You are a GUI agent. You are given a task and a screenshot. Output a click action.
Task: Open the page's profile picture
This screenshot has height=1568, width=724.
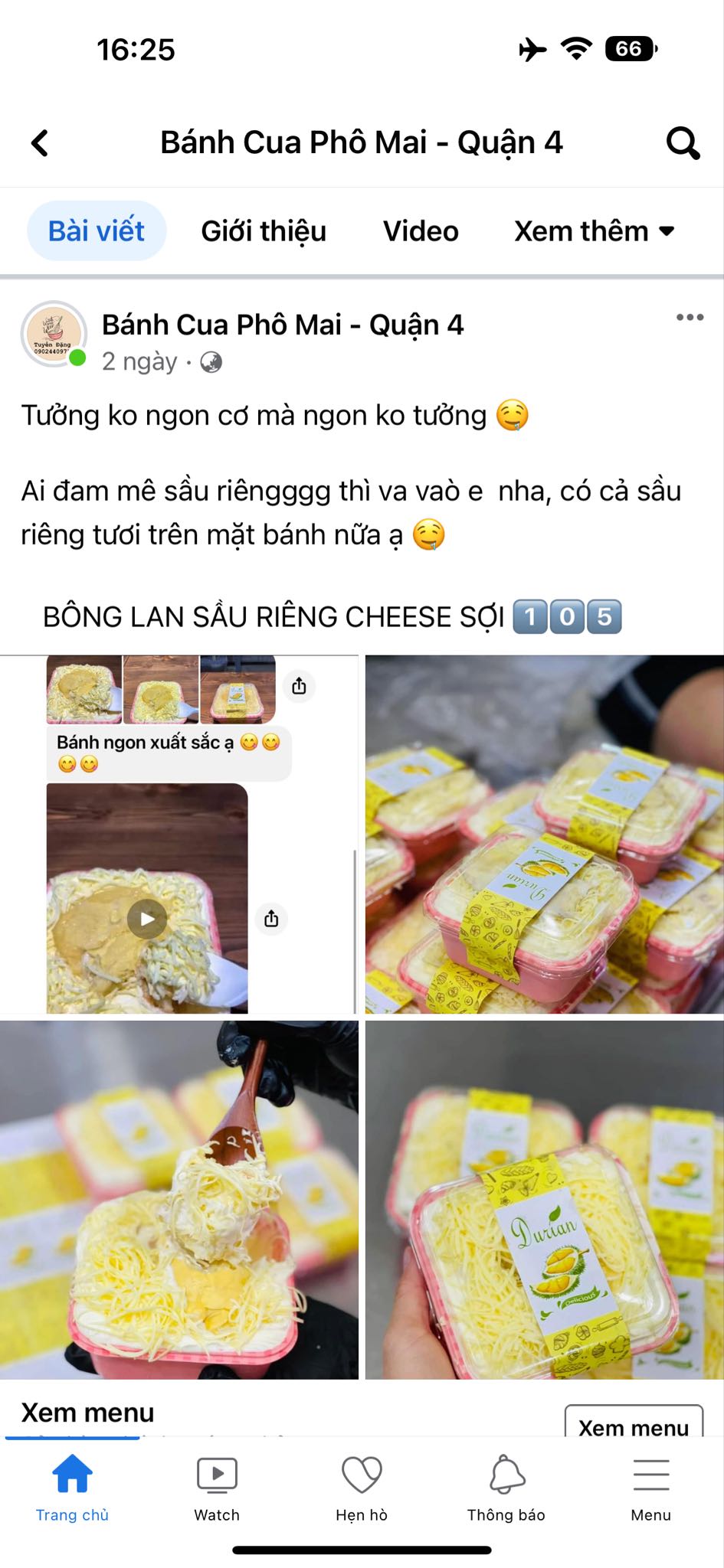54,334
